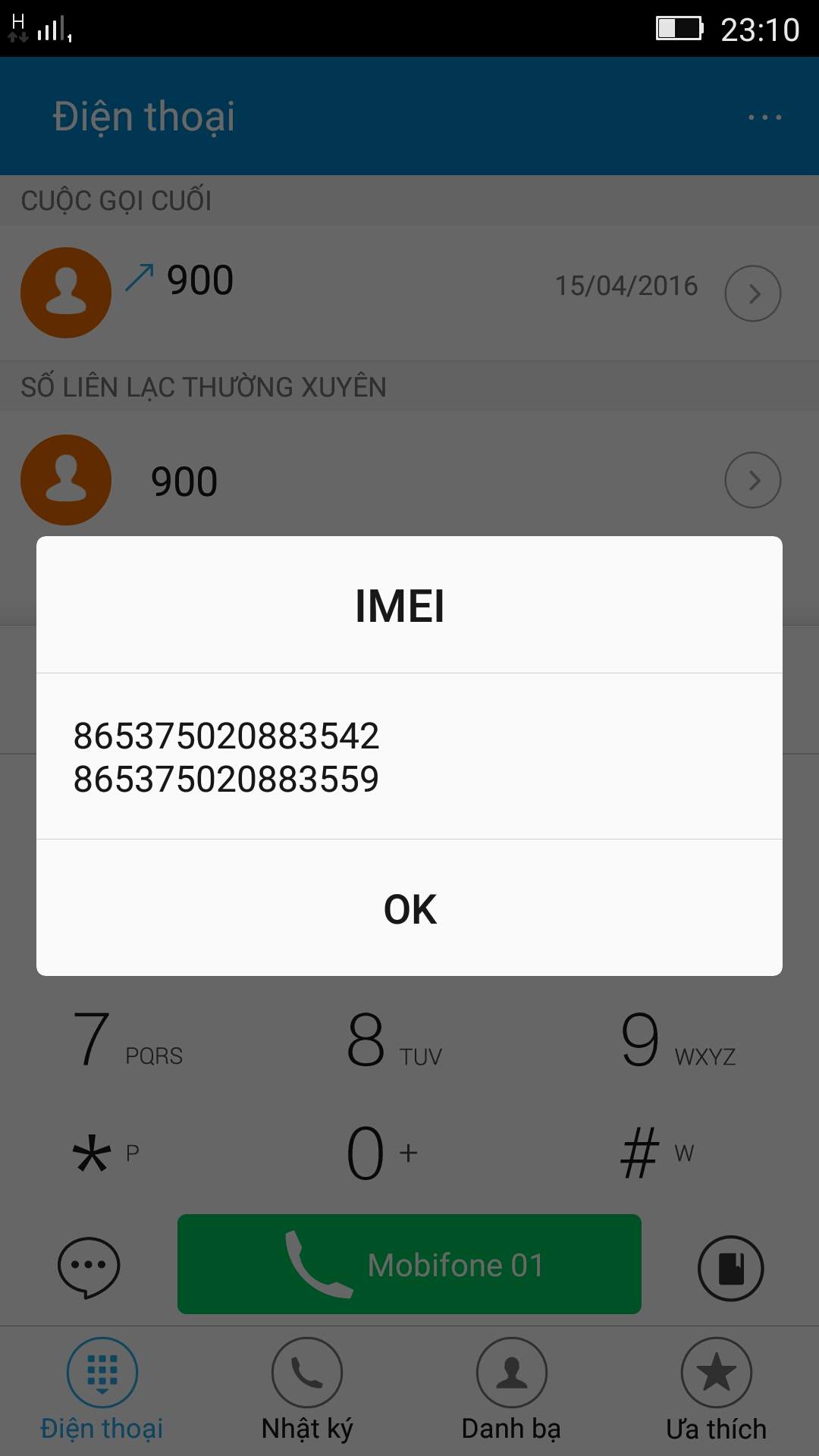Tap dial pad key 9 WXYZ

[x=677, y=1040]
